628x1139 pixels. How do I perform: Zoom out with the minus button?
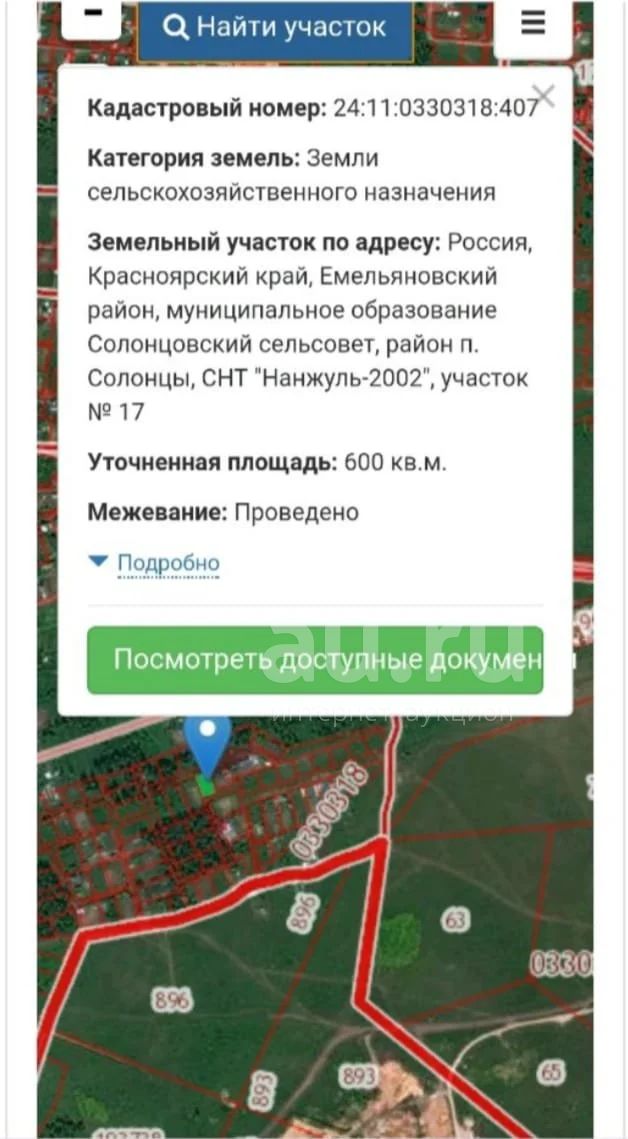(x=91, y=16)
